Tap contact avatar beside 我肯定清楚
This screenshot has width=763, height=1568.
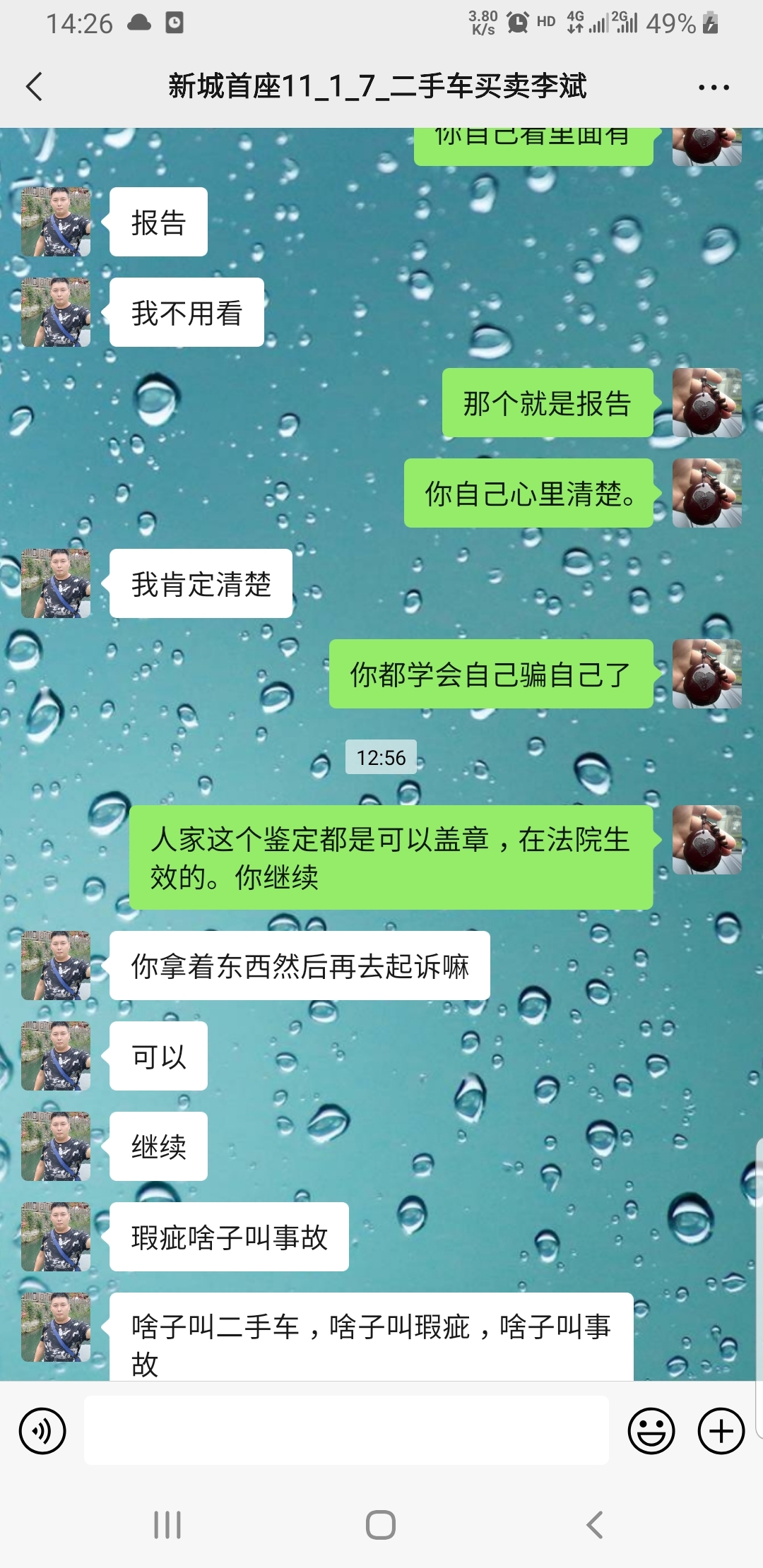click(x=56, y=583)
